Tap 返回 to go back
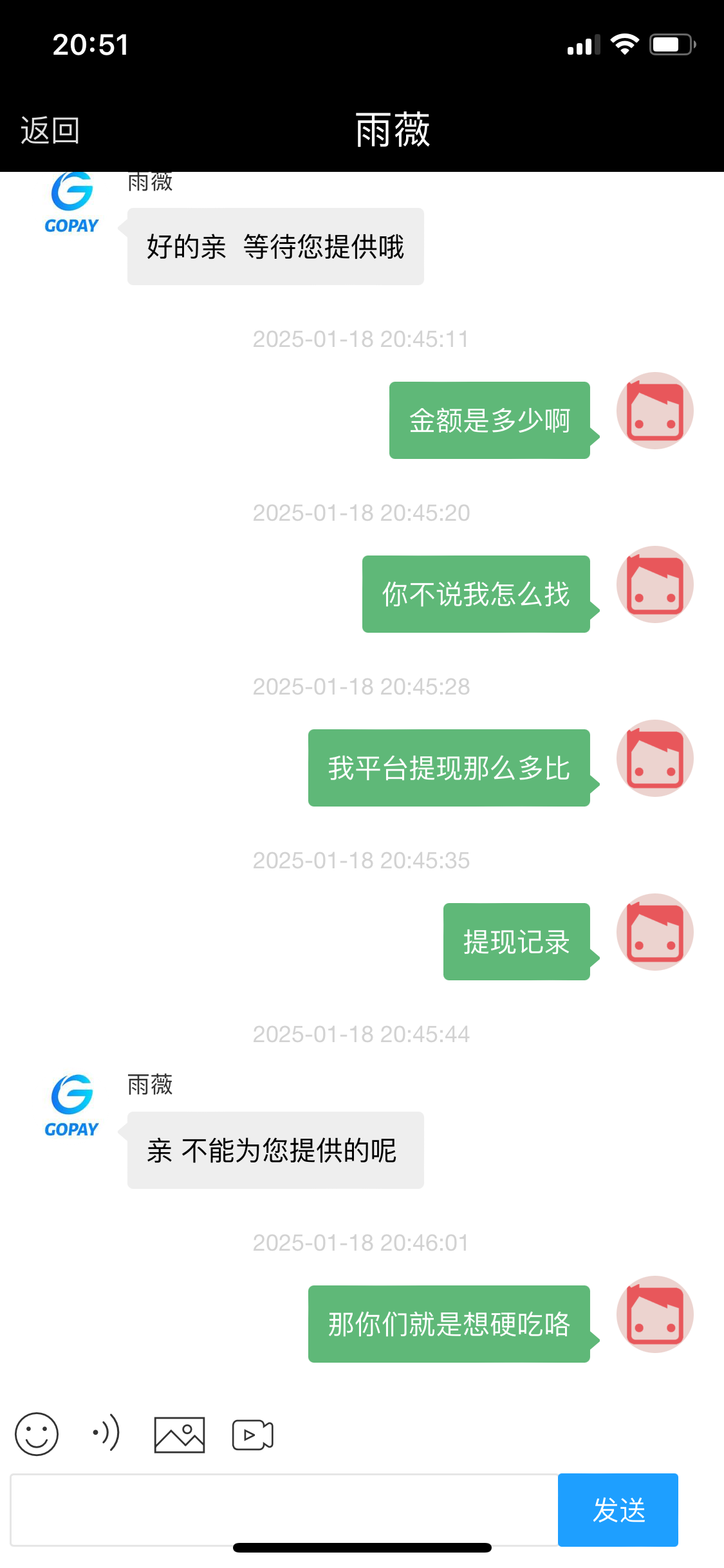The height and width of the screenshot is (1568, 724). [50, 131]
